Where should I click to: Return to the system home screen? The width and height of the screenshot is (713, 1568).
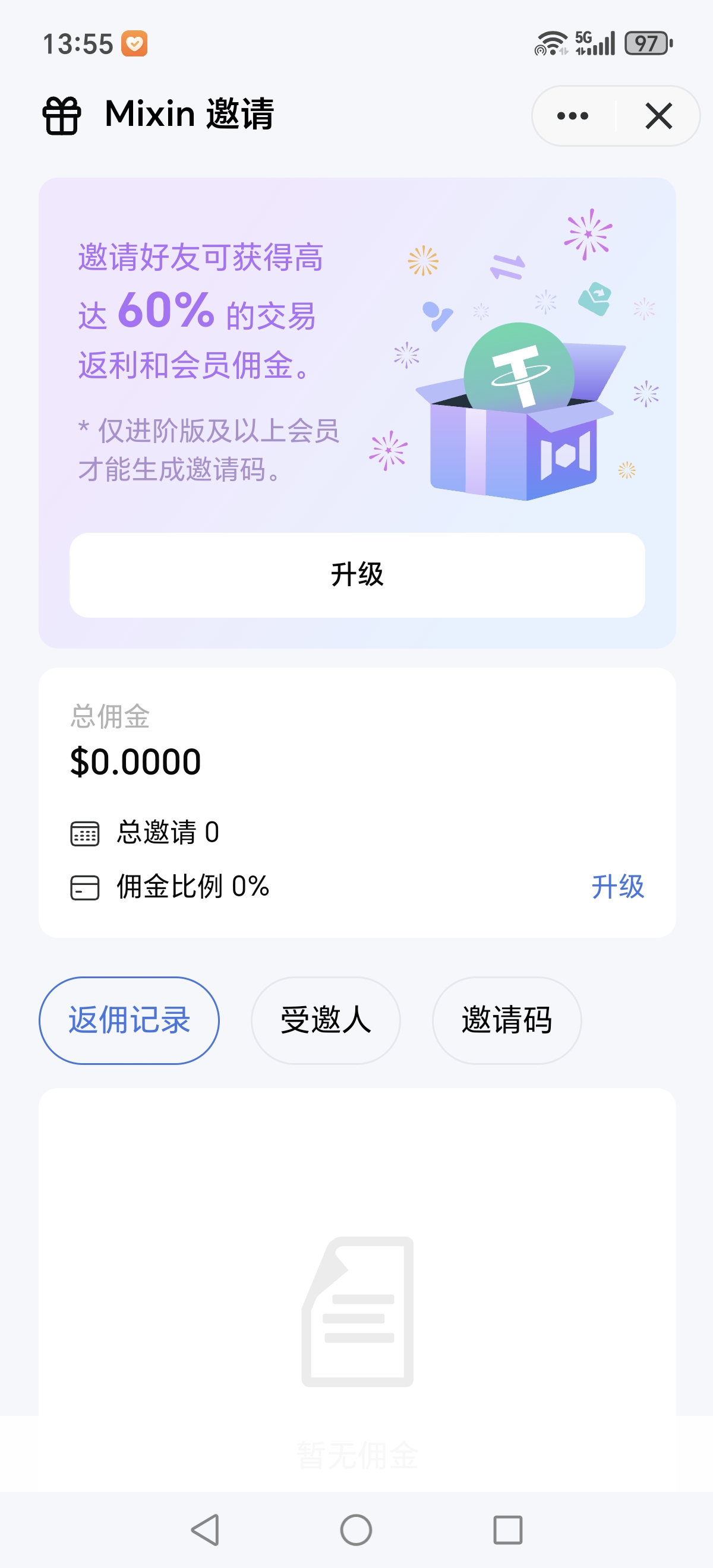(x=356, y=1529)
